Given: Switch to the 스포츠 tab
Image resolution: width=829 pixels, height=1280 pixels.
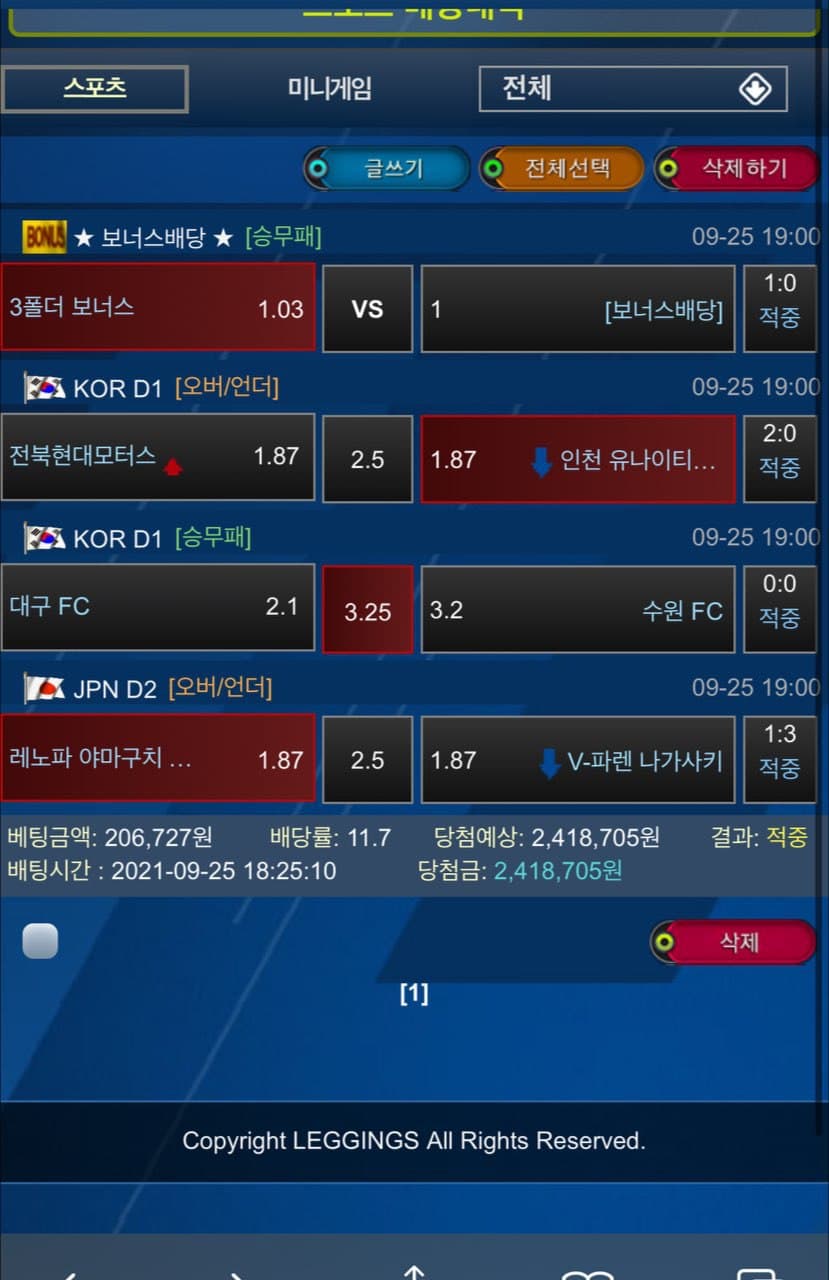Looking at the screenshot, I should (95, 88).
